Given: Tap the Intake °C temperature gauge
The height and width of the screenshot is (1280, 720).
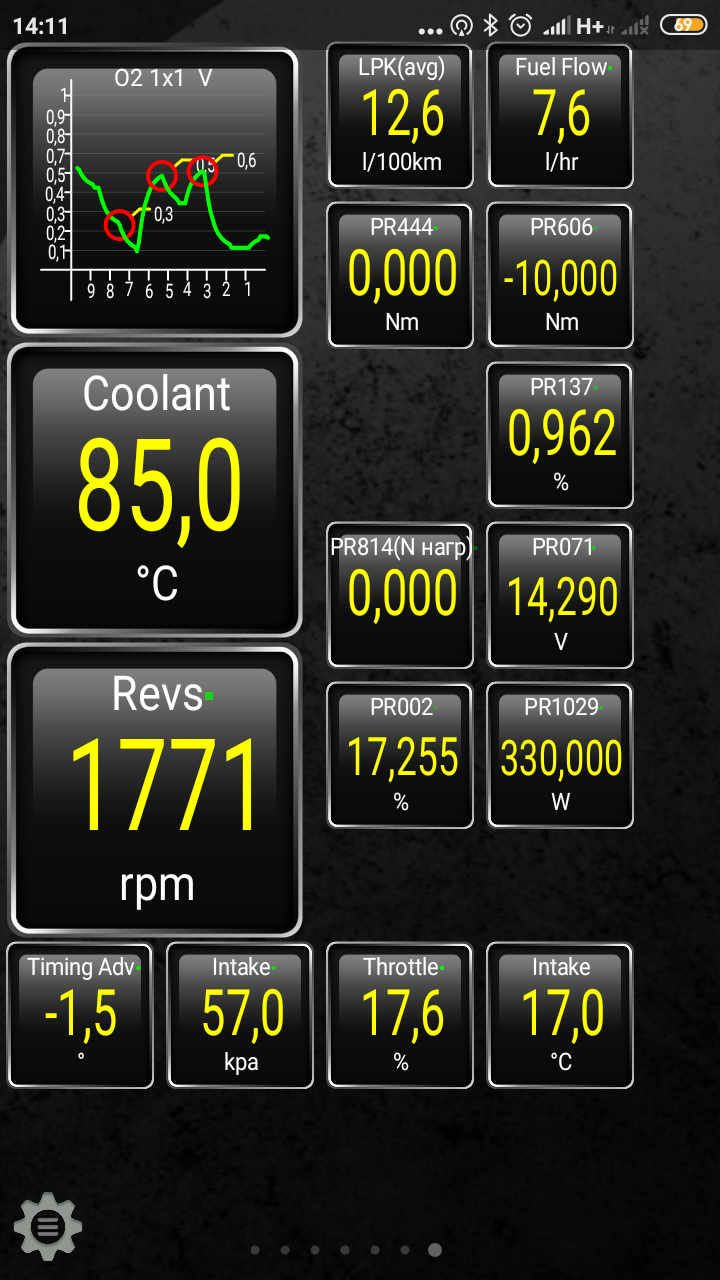Looking at the screenshot, I should pyautogui.click(x=561, y=1016).
